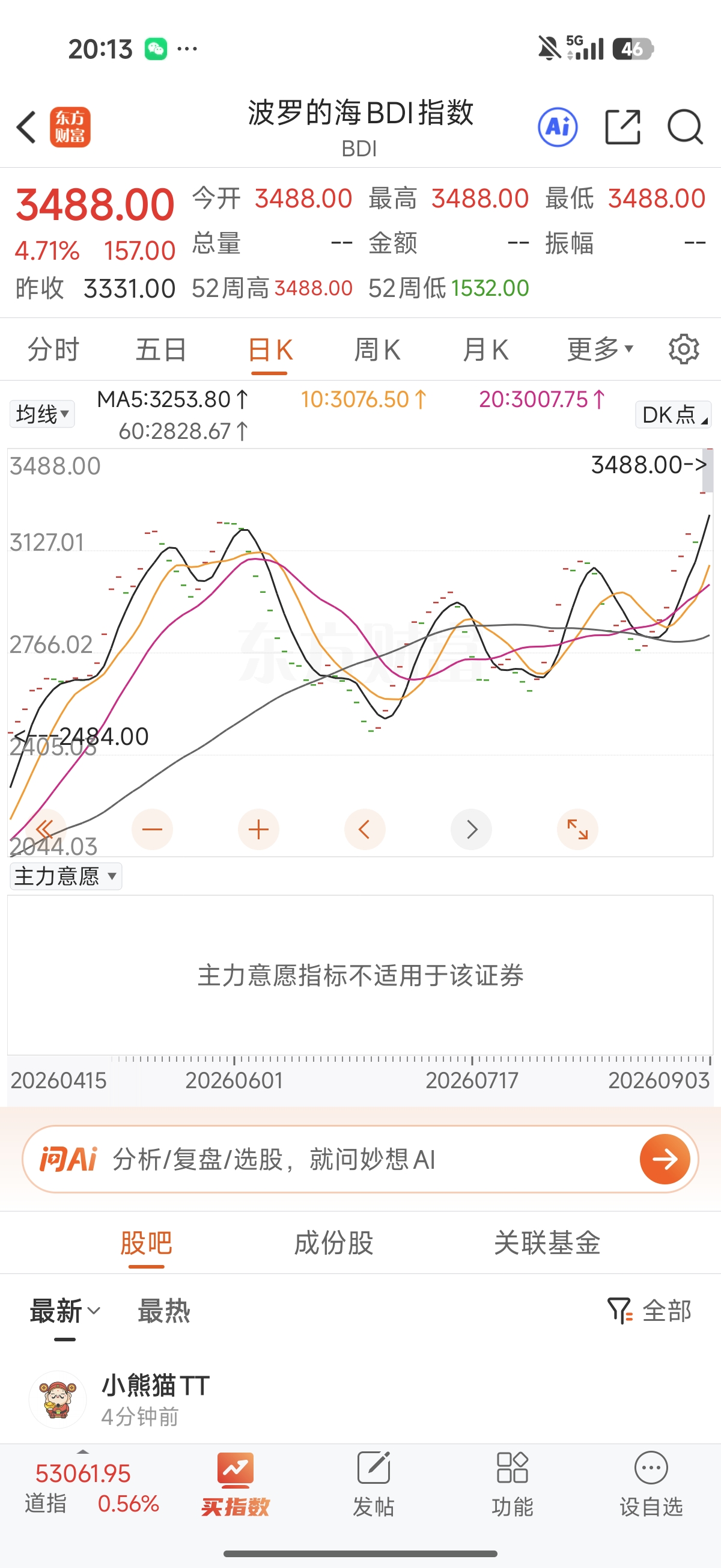The height and width of the screenshot is (1568, 721).
Task: Zoom out the chart with minus button
Action: click(x=152, y=829)
